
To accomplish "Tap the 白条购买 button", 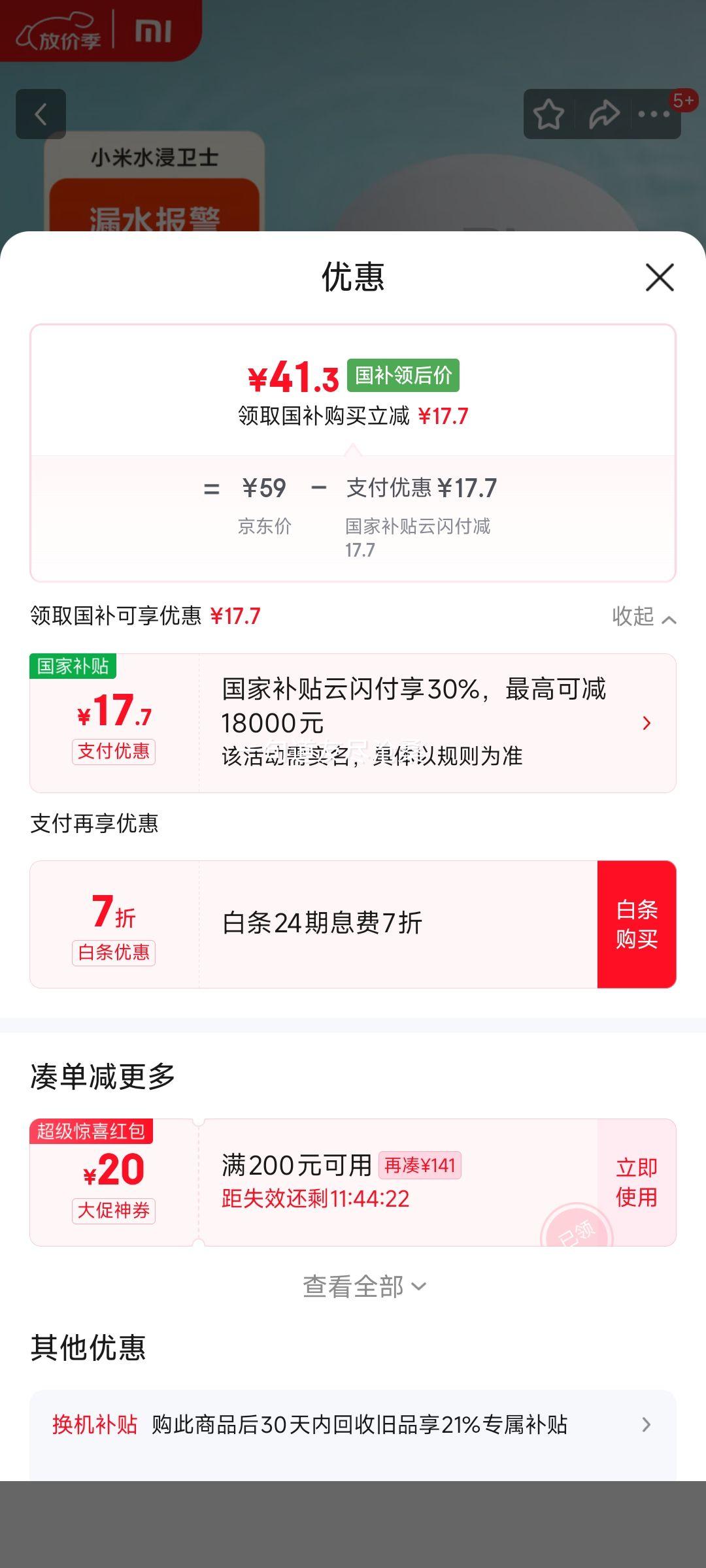I will (x=636, y=924).
